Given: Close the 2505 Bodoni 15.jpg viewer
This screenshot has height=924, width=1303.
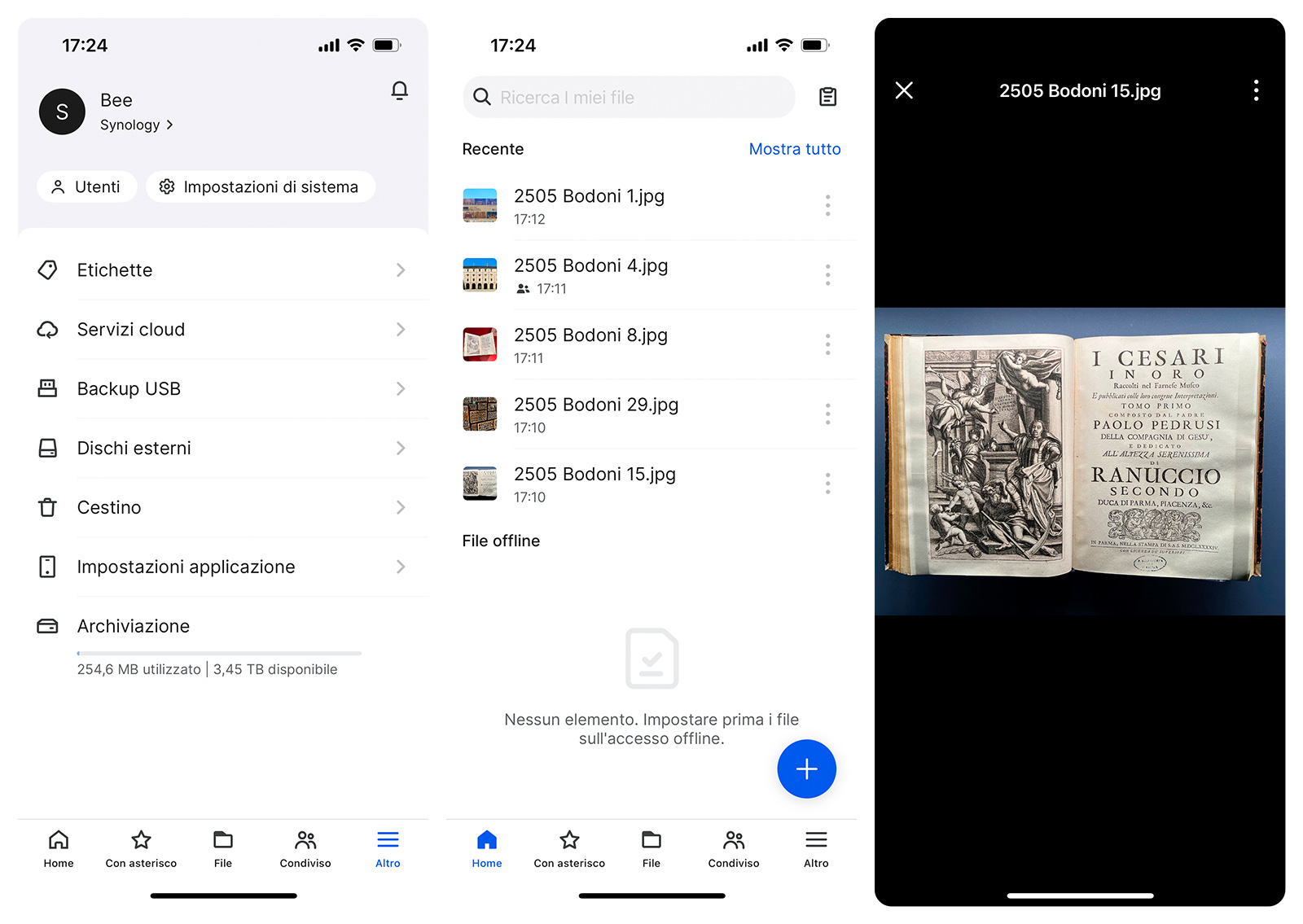Looking at the screenshot, I should point(904,90).
